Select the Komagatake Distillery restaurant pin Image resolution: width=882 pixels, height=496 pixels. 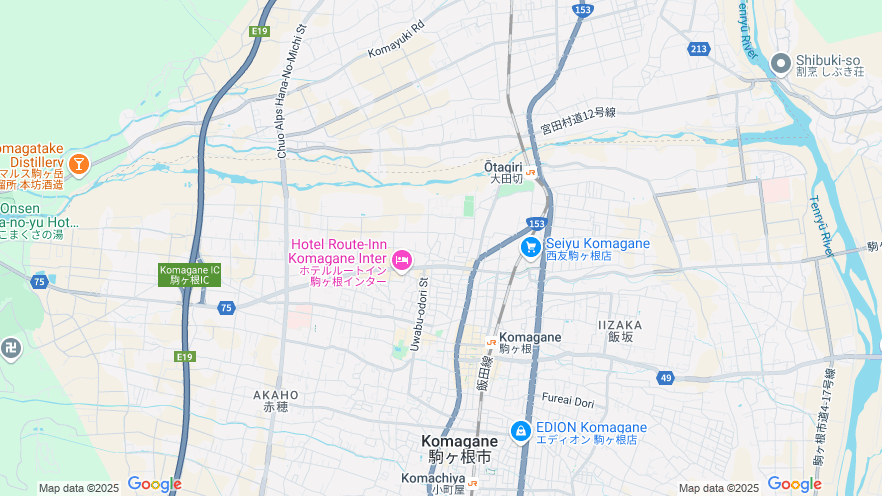(79, 164)
